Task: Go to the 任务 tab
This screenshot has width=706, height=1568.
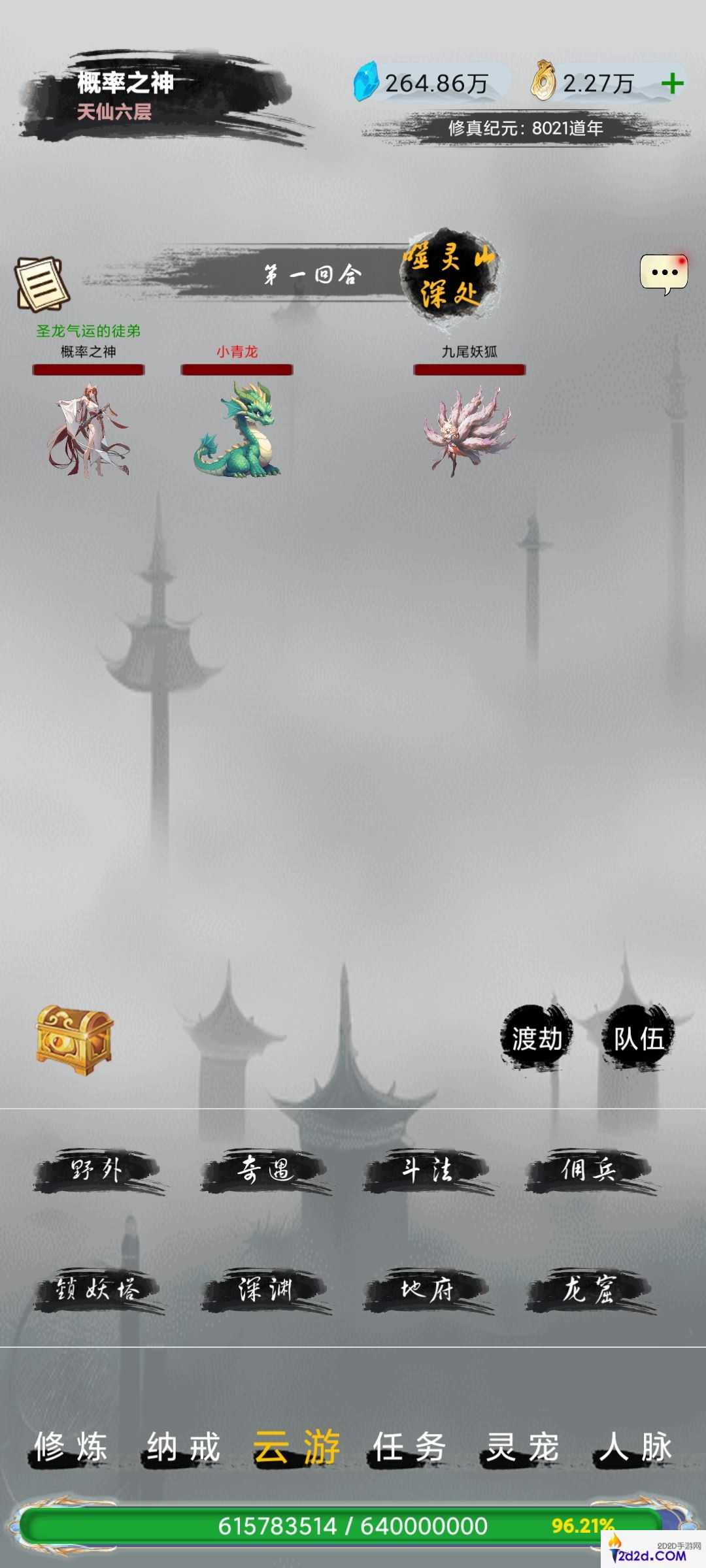Action: [410, 1446]
